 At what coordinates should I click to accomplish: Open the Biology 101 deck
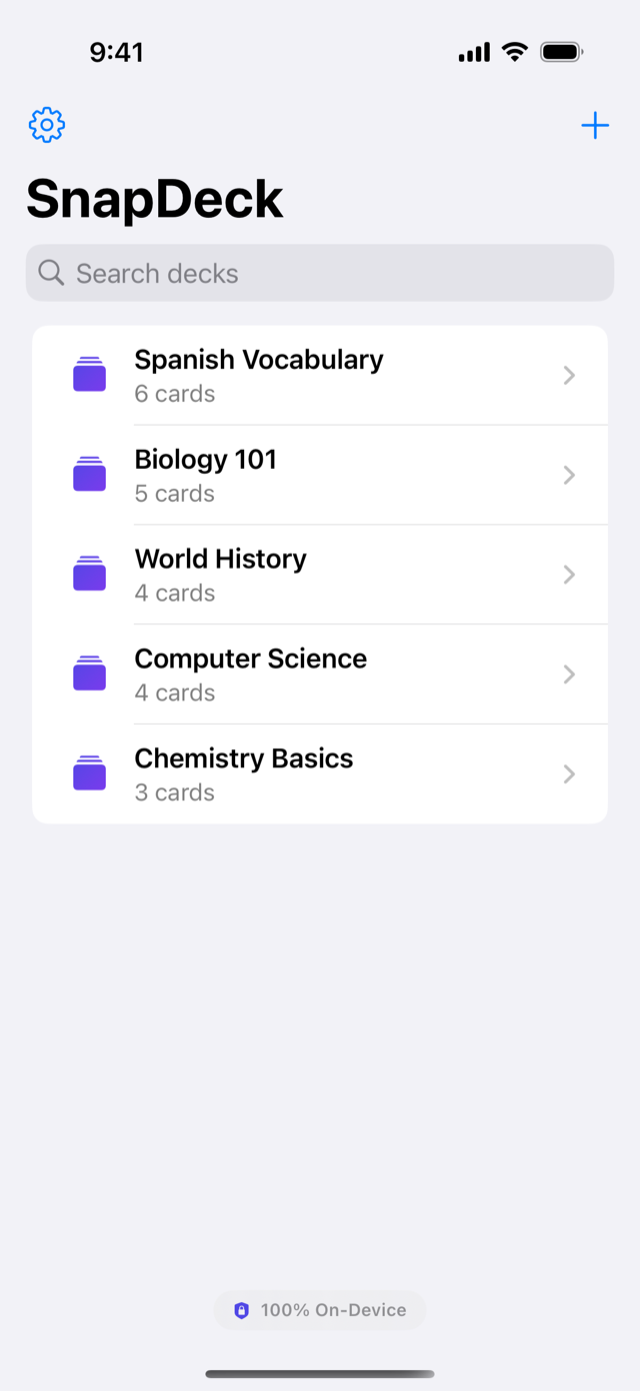click(x=320, y=475)
